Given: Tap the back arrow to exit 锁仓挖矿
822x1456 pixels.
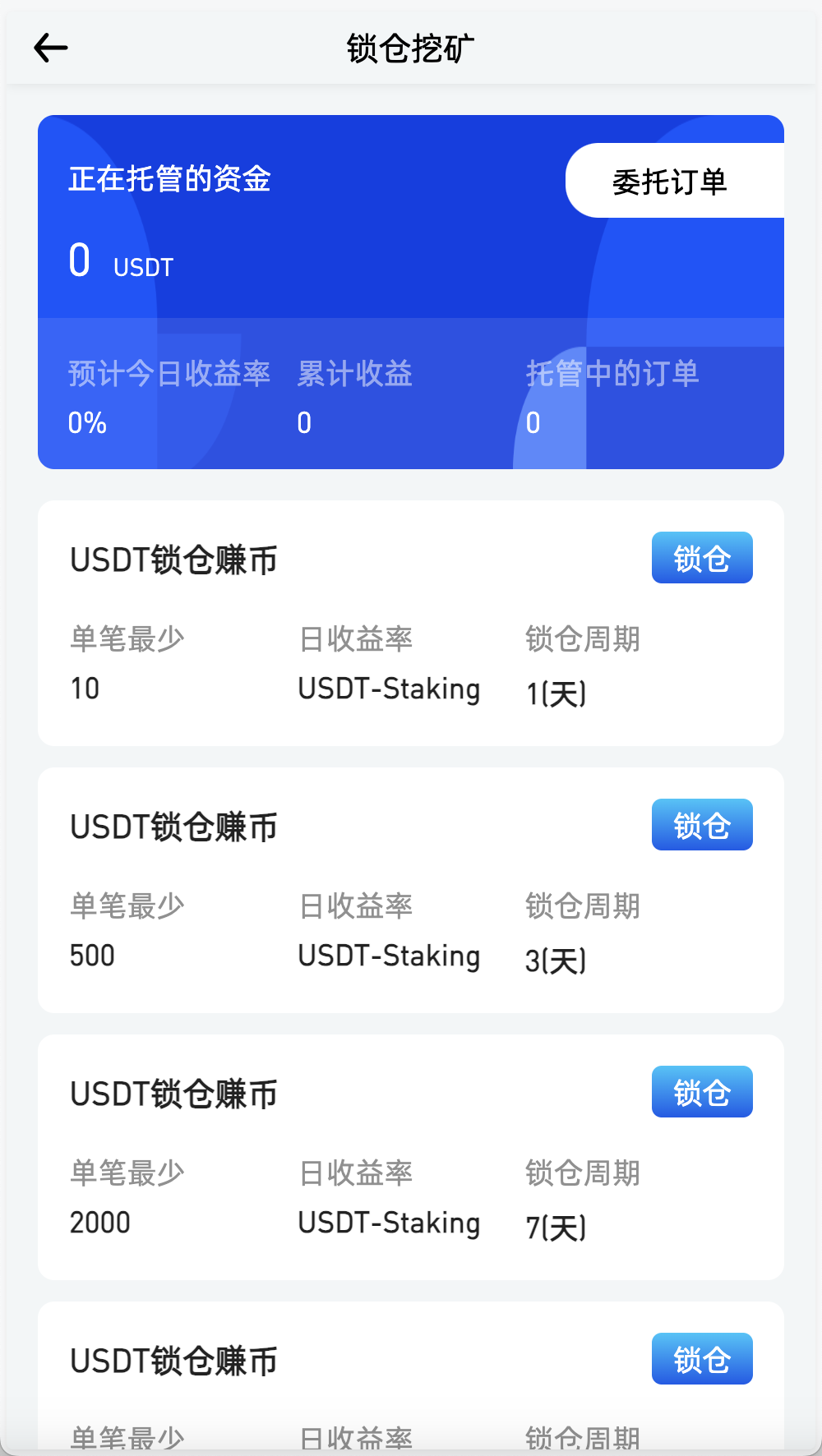Looking at the screenshot, I should pyautogui.click(x=50, y=48).
